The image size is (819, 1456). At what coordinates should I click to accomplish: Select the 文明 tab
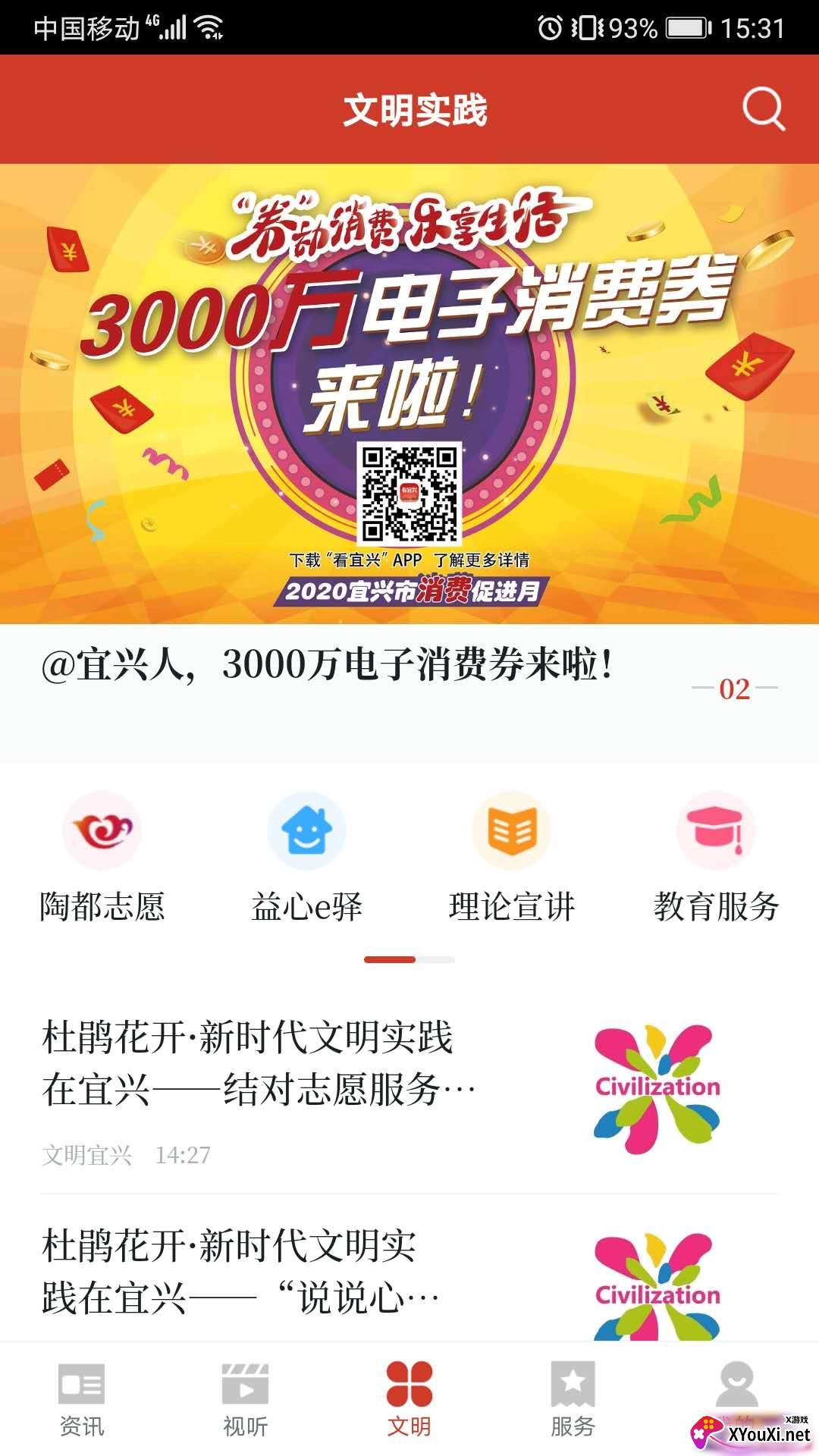point(409,1400)
